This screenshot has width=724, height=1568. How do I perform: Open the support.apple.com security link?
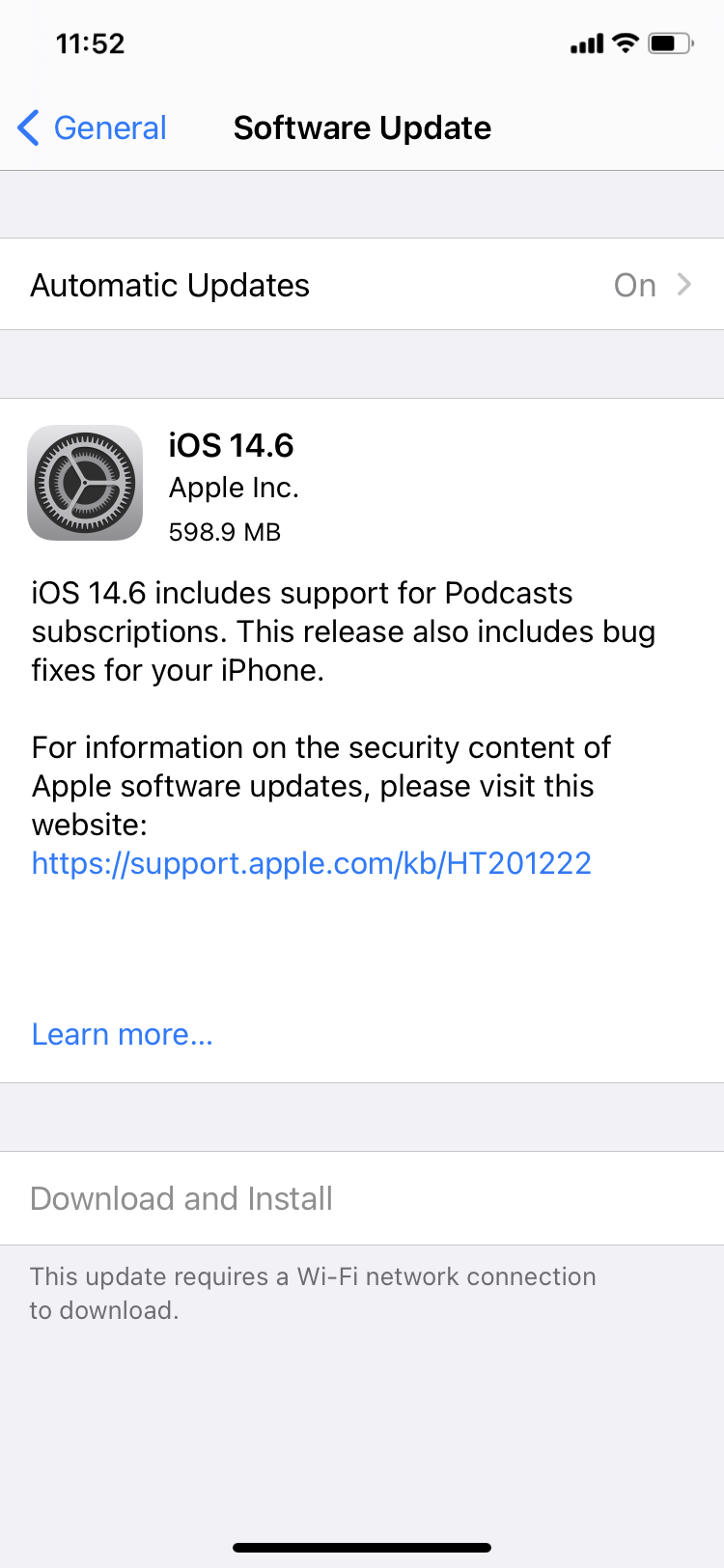(312, 863)
